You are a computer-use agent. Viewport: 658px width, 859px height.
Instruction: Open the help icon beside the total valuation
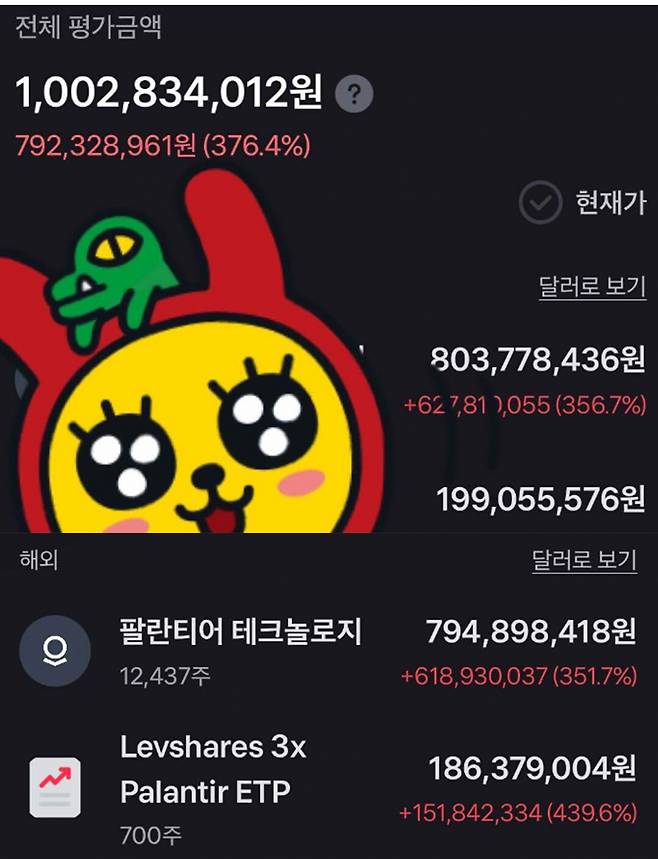pyautogui.click(x=354, y=95)
